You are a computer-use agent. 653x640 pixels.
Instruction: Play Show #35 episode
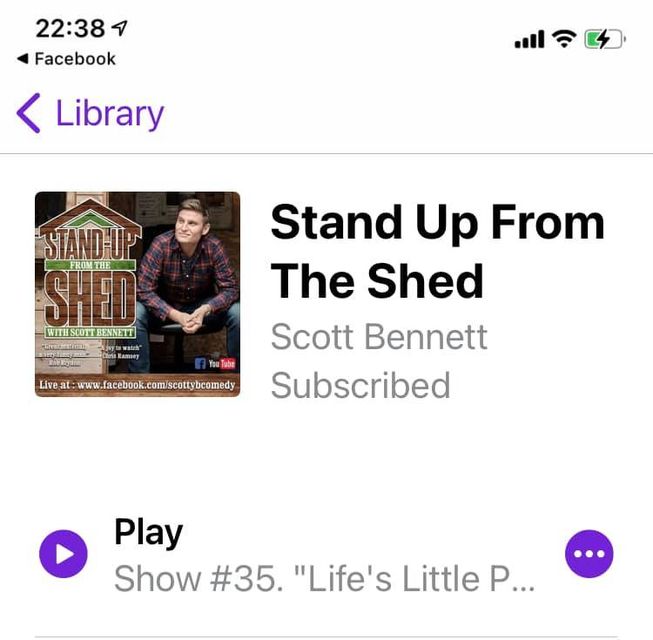[62, 554]
